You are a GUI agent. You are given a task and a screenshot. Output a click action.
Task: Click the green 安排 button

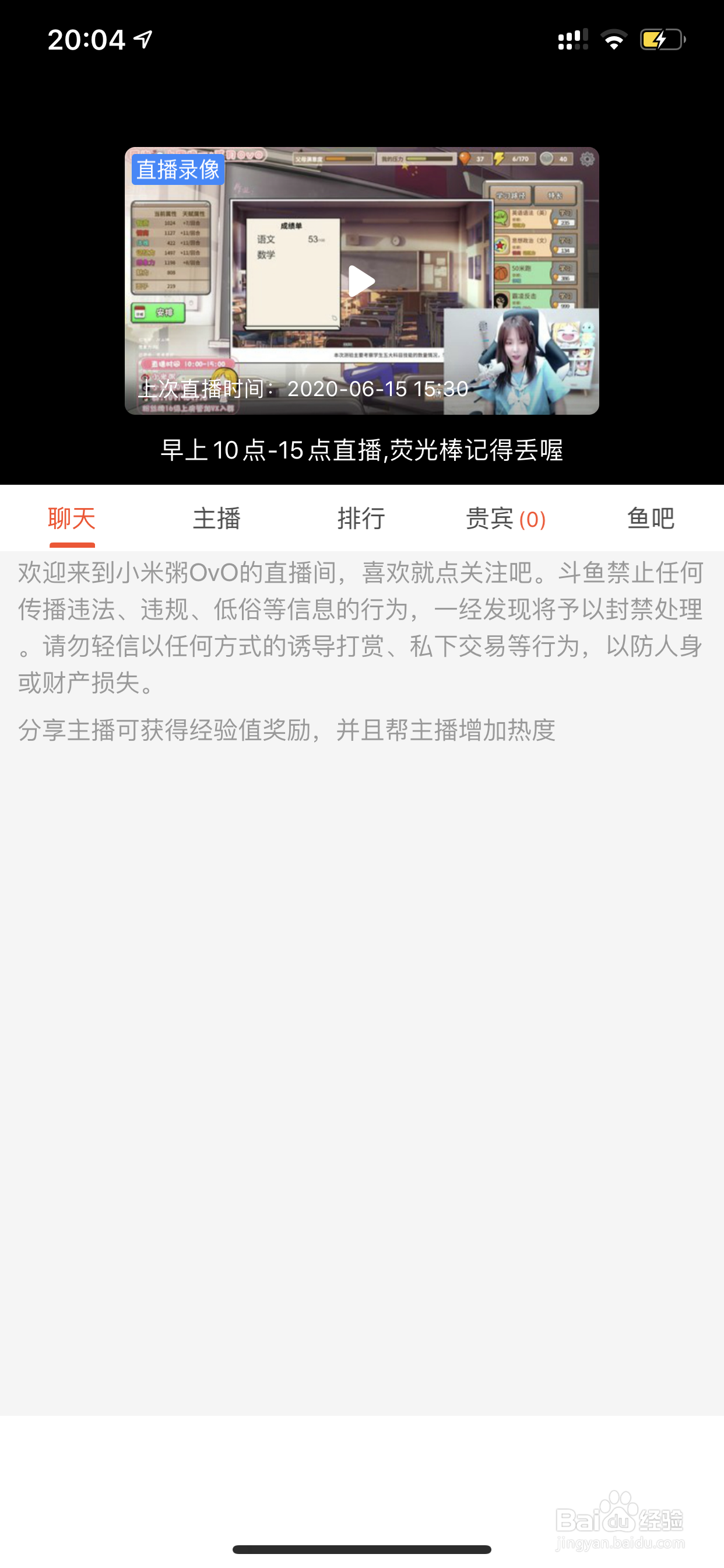[x=159, y=311]
